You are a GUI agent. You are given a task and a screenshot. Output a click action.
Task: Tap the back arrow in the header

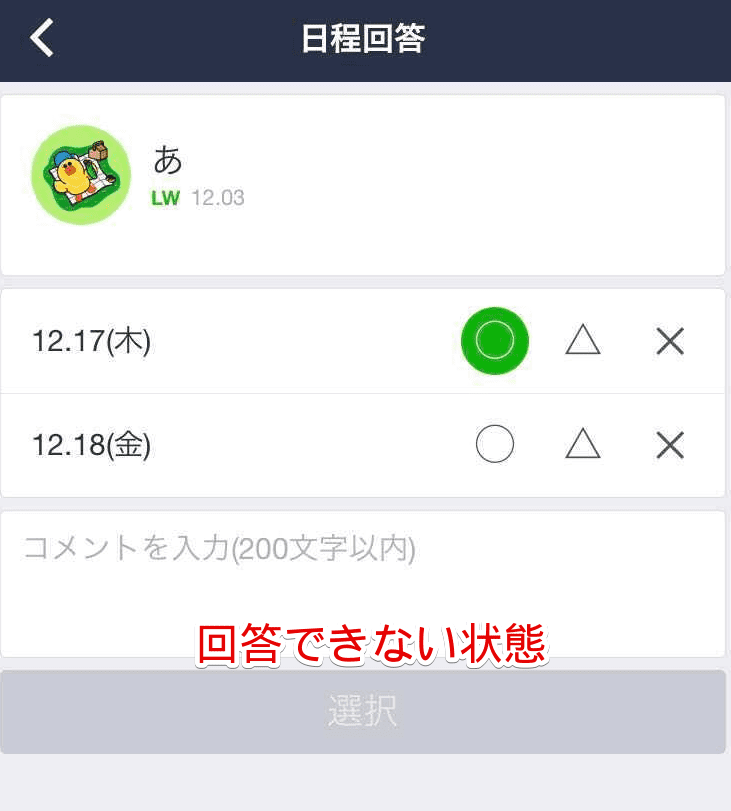pyautogui.click(x=38, y=38)
